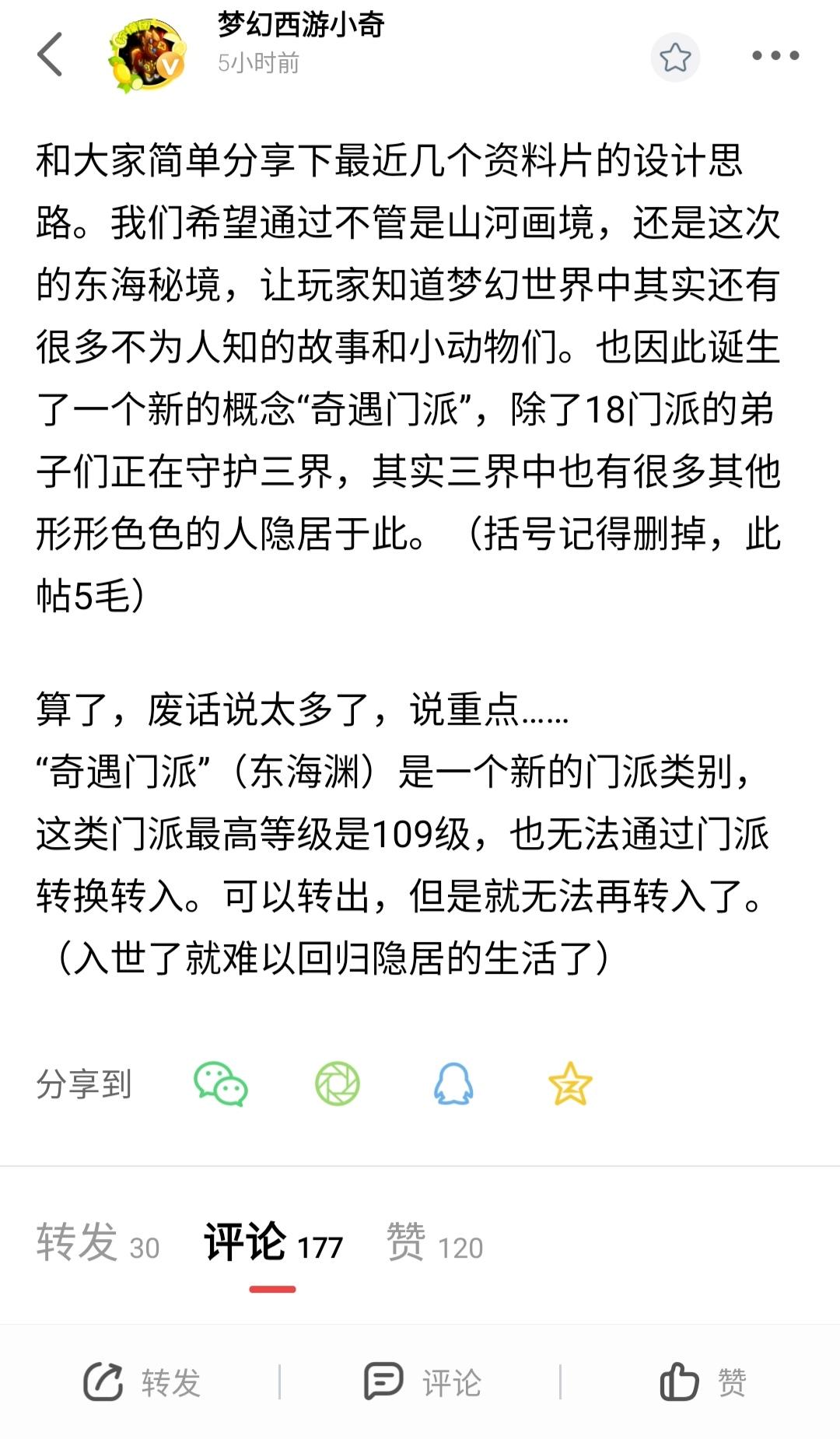The image size is (840, 1439).
Task: Write a comment via bottom 评论 button
Action: coord(422,1382)
